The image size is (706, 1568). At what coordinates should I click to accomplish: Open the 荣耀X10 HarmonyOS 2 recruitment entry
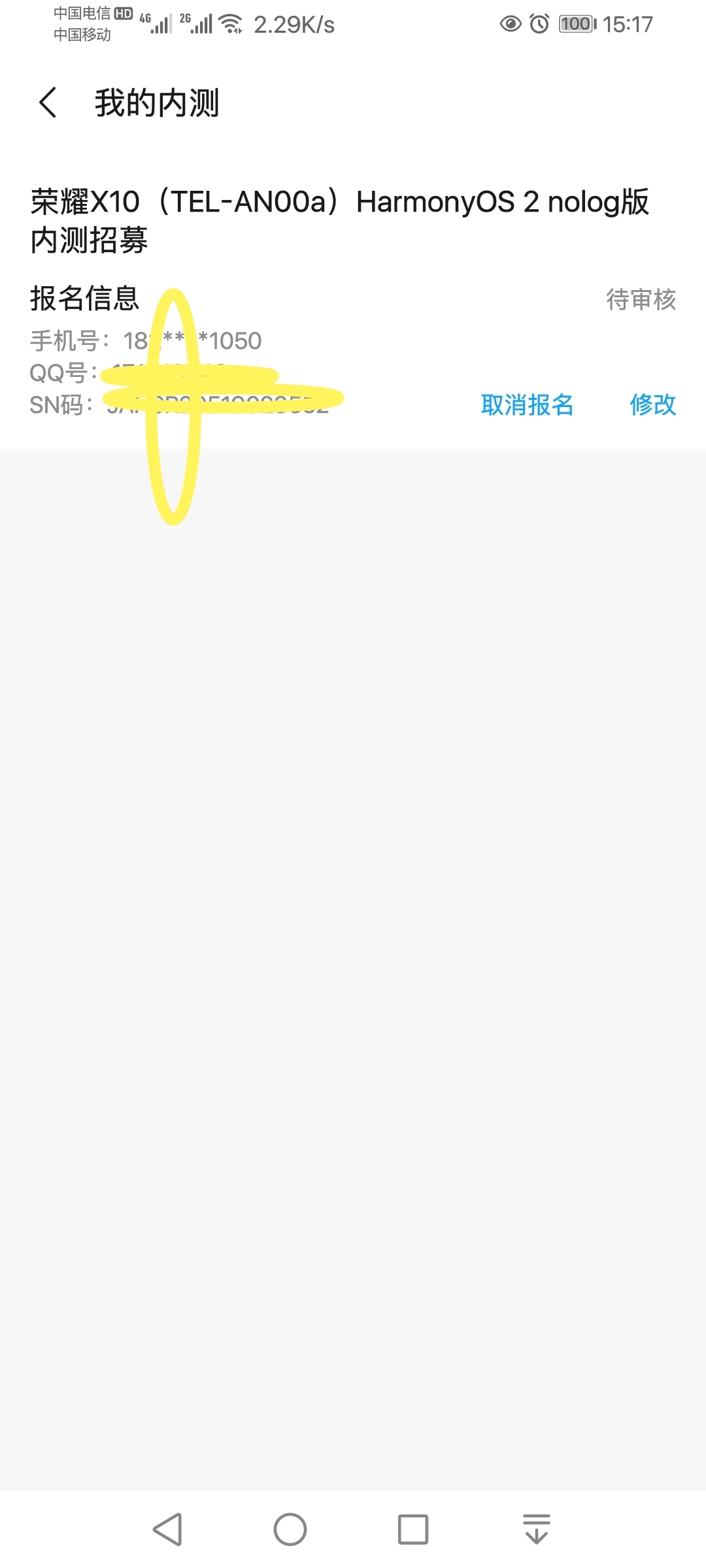coord(339,221)
